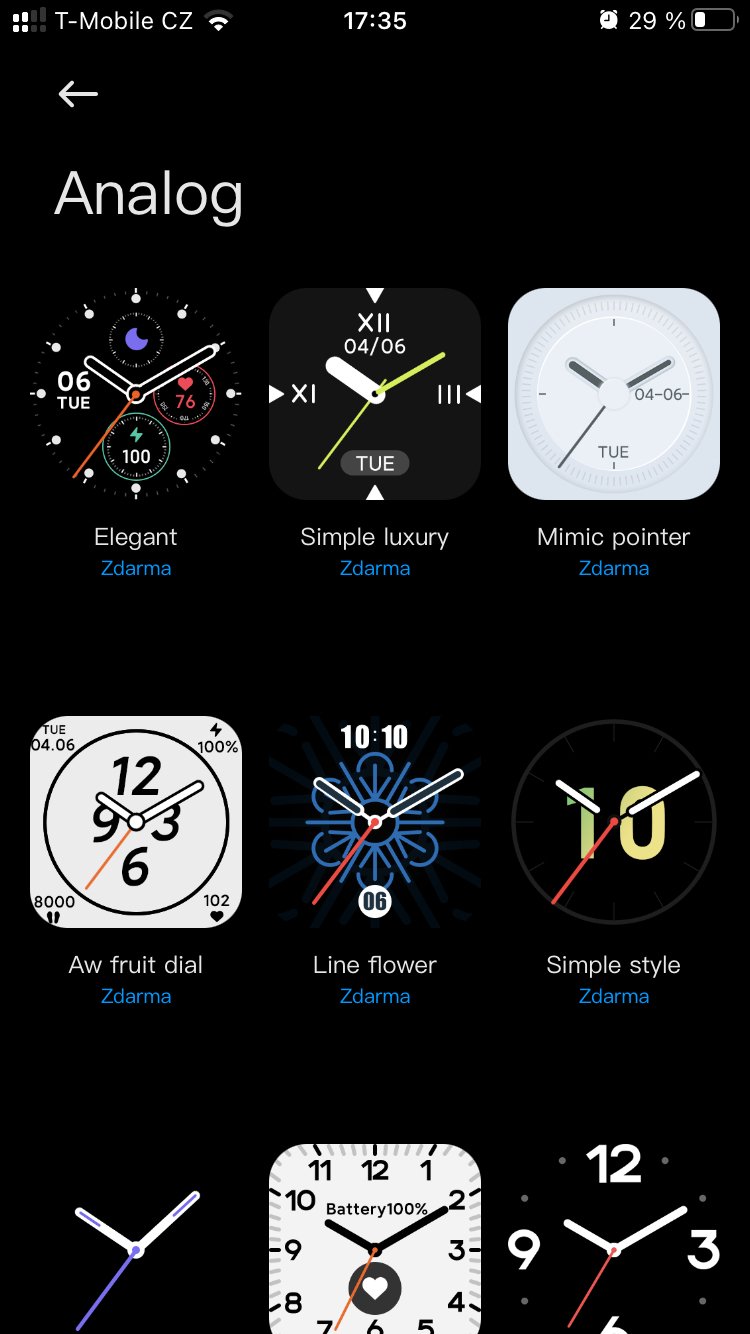Open the purple-handed watch face in bottom row
Viewport: 750px width, 1334px height.
(x=136, y=1239)
